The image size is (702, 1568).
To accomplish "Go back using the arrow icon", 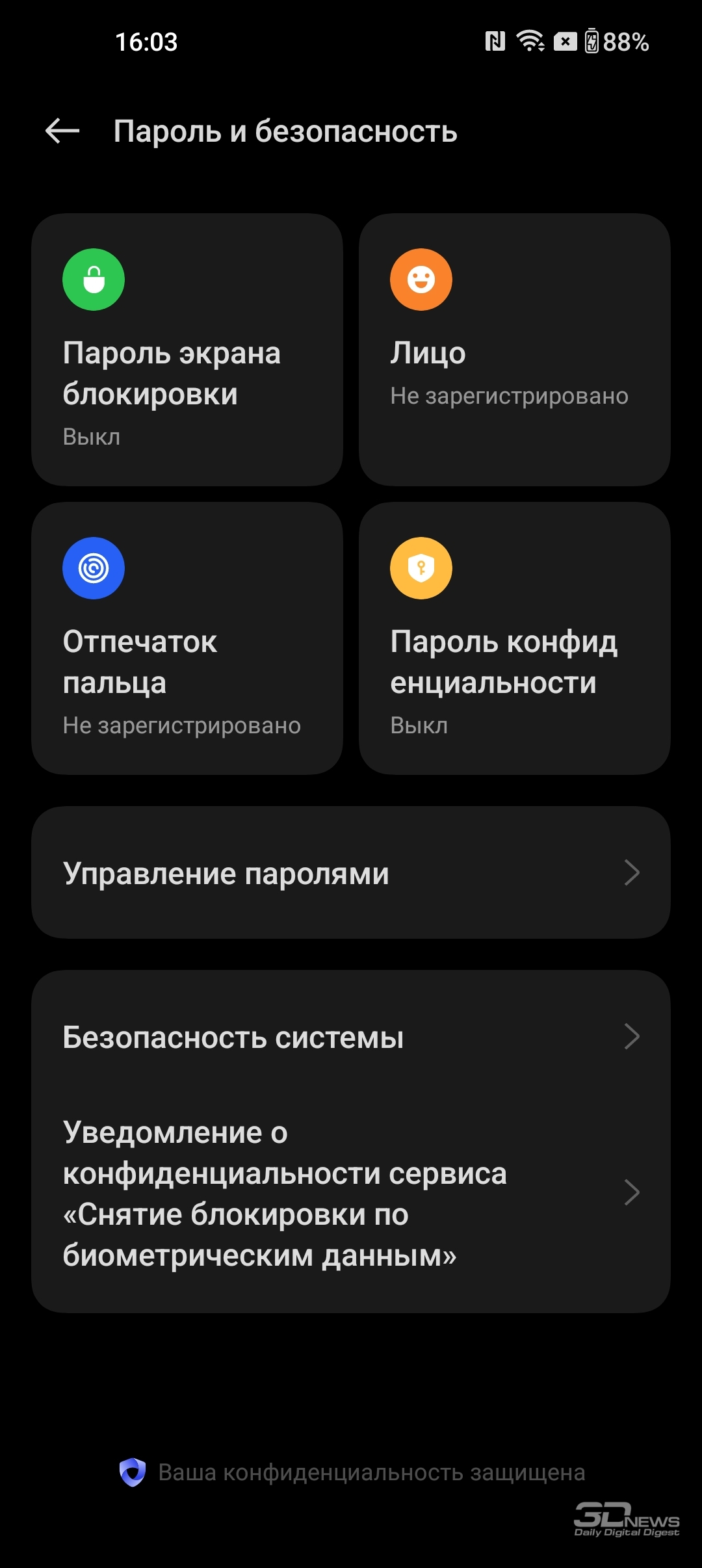I will point(62,131).
